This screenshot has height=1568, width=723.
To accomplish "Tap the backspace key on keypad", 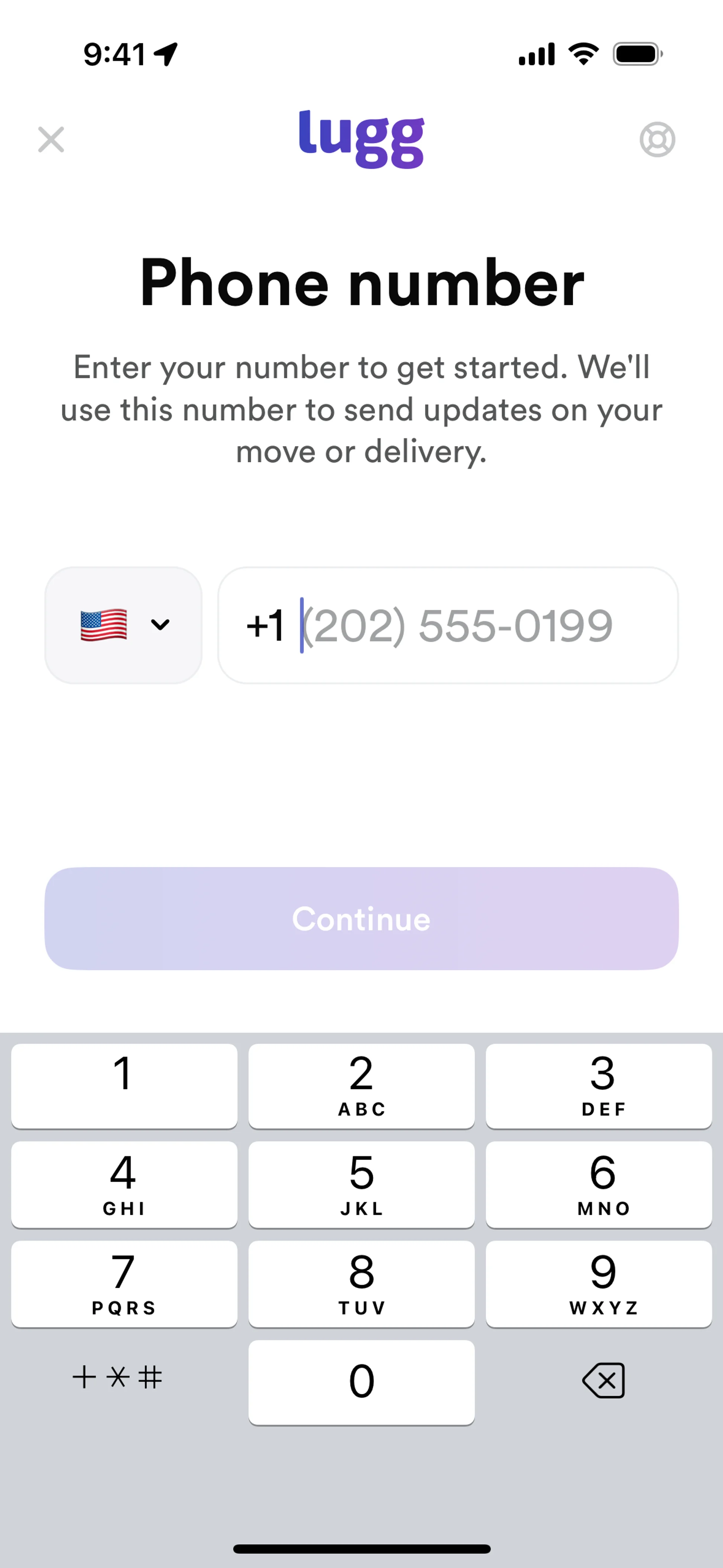I will 602,1380.
